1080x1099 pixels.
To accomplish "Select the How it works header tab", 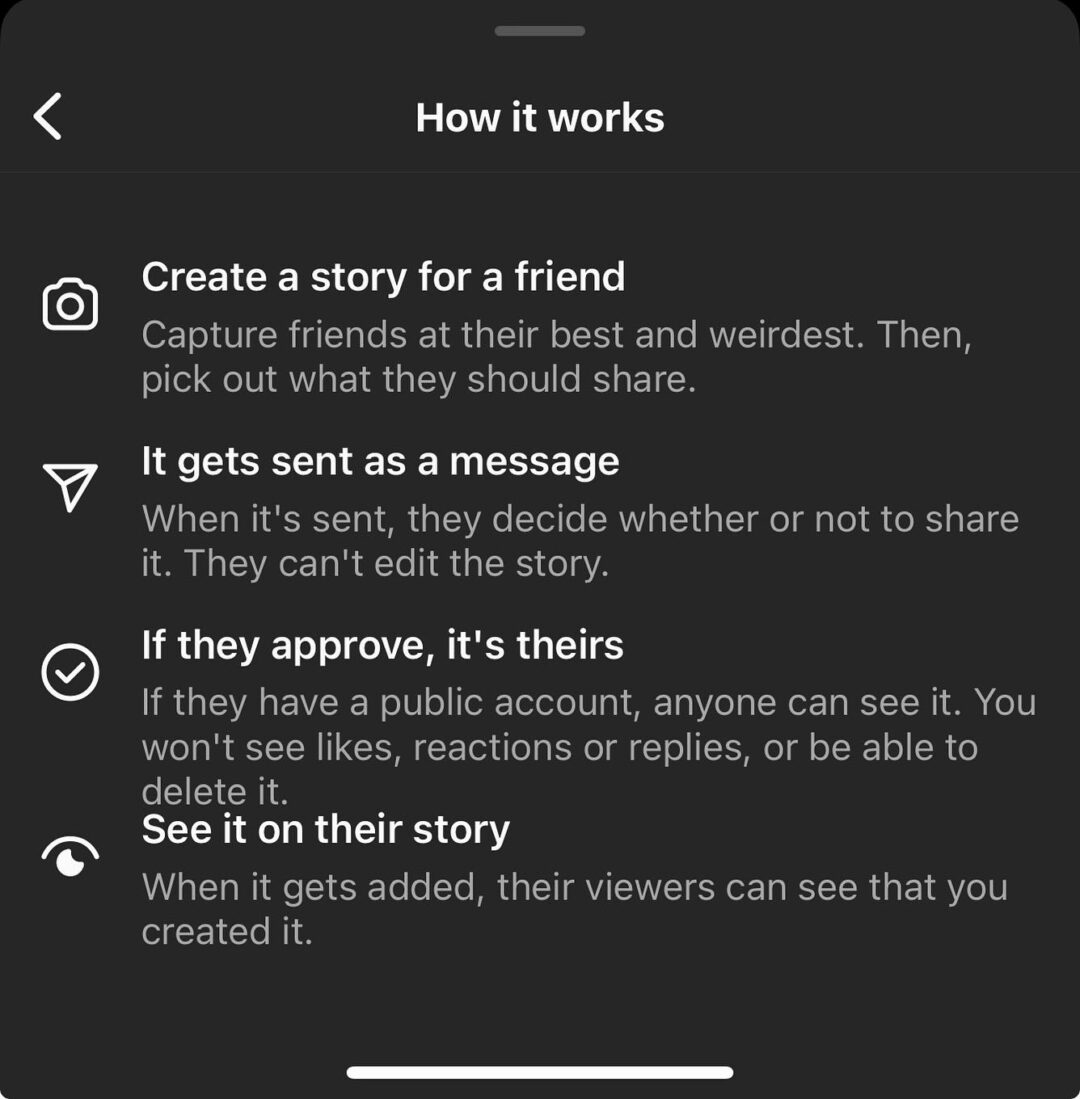I will [x=539, y=117].
